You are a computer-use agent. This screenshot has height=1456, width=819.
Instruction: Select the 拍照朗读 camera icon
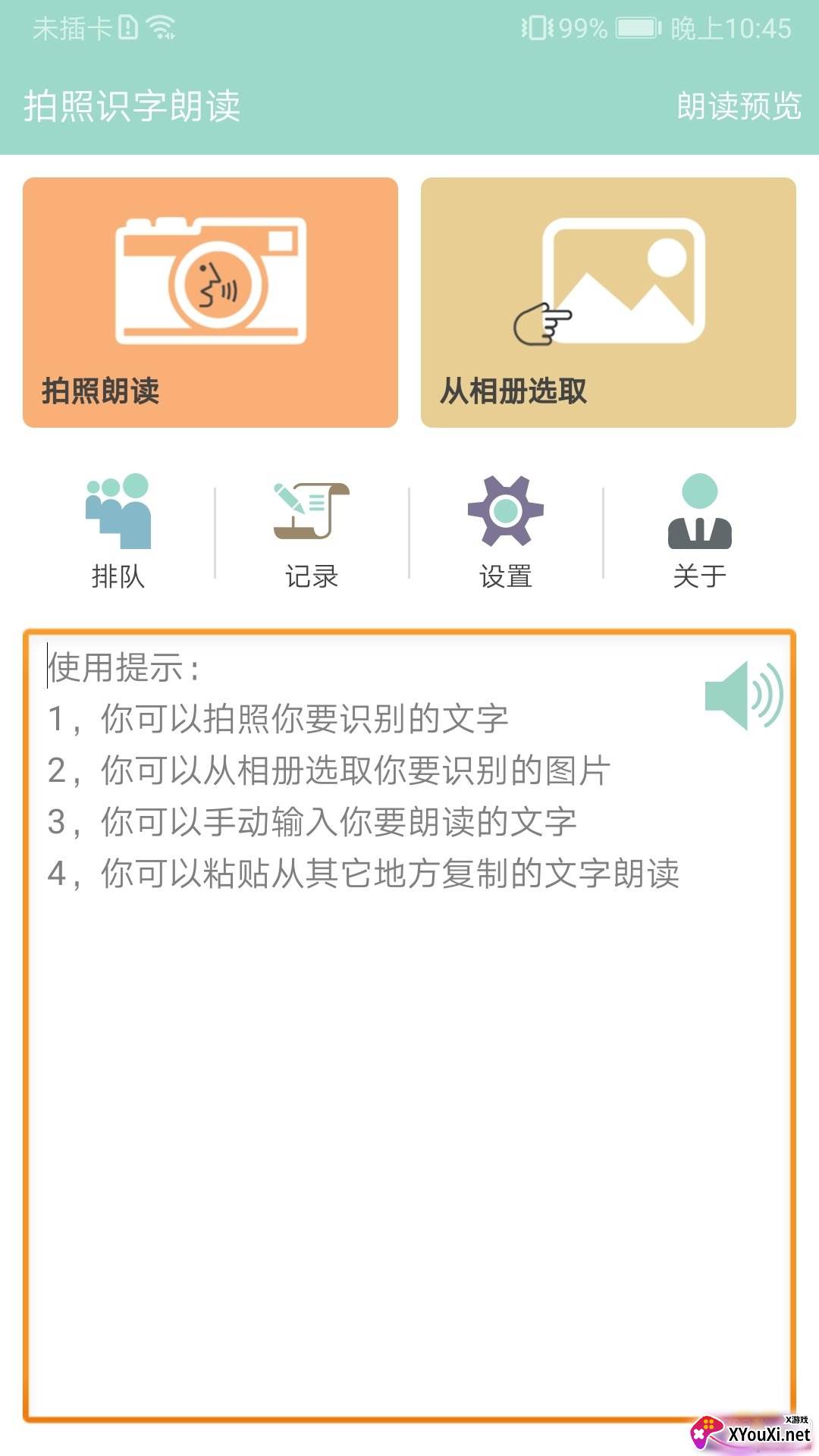point(209,281)
